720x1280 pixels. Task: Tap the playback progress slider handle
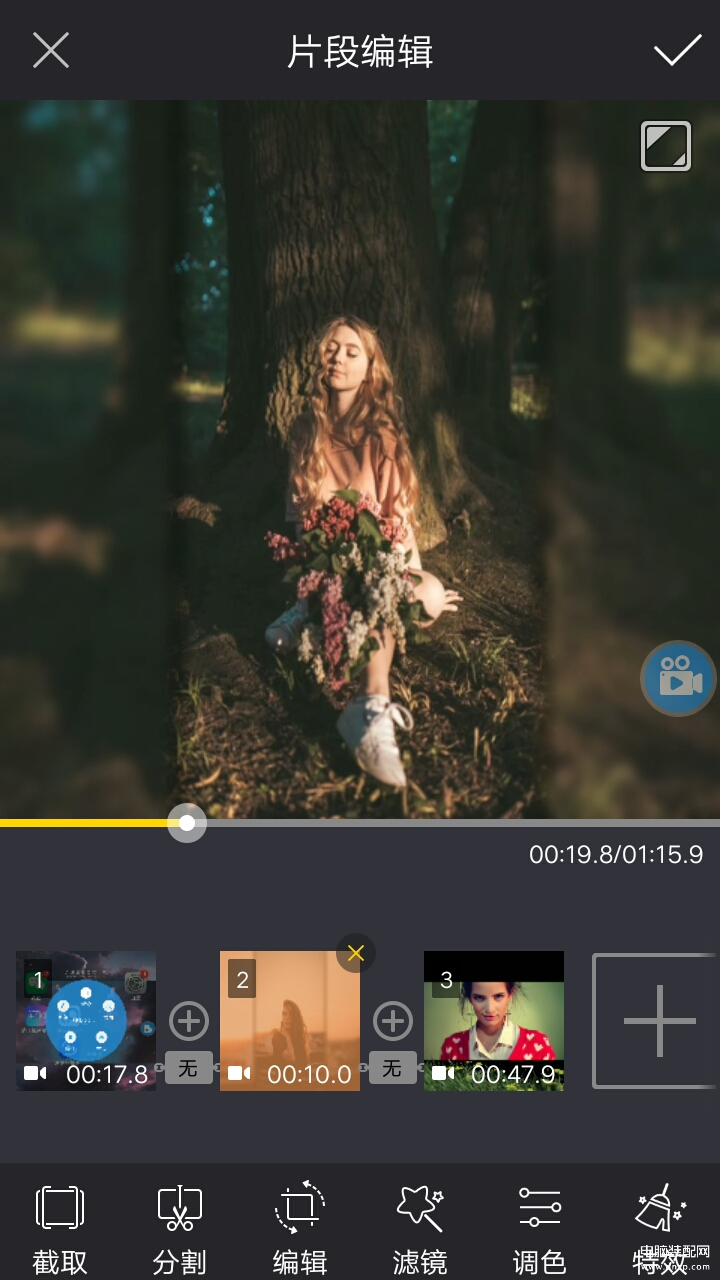pos(187,823)
